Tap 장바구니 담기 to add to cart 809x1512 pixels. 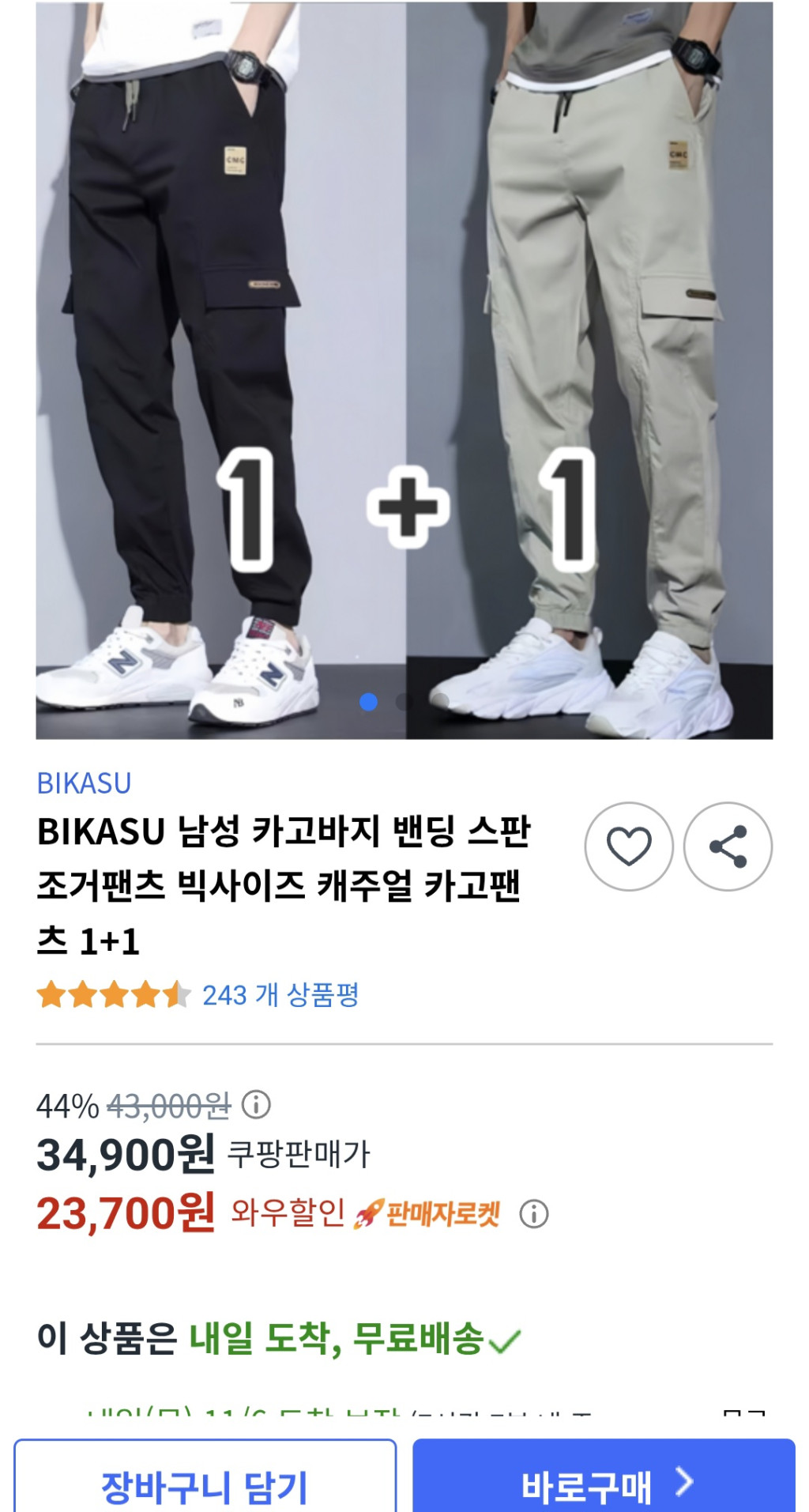(205, 1484)
